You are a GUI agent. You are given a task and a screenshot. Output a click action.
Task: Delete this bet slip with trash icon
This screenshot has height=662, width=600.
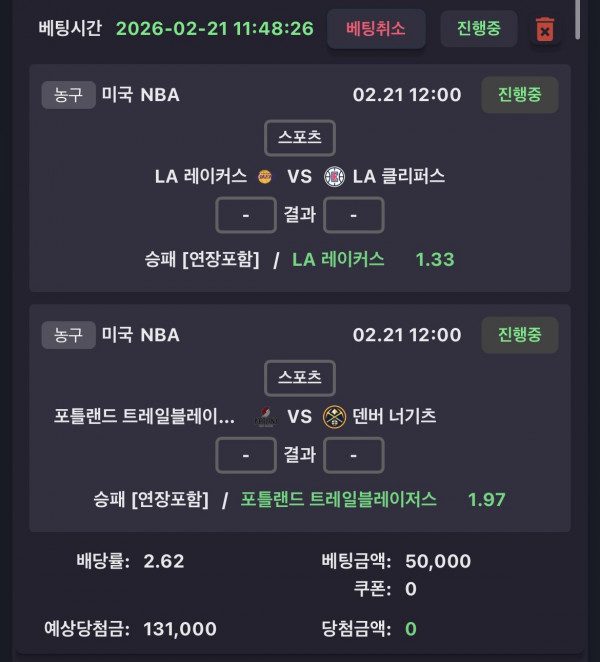[544, 29]
